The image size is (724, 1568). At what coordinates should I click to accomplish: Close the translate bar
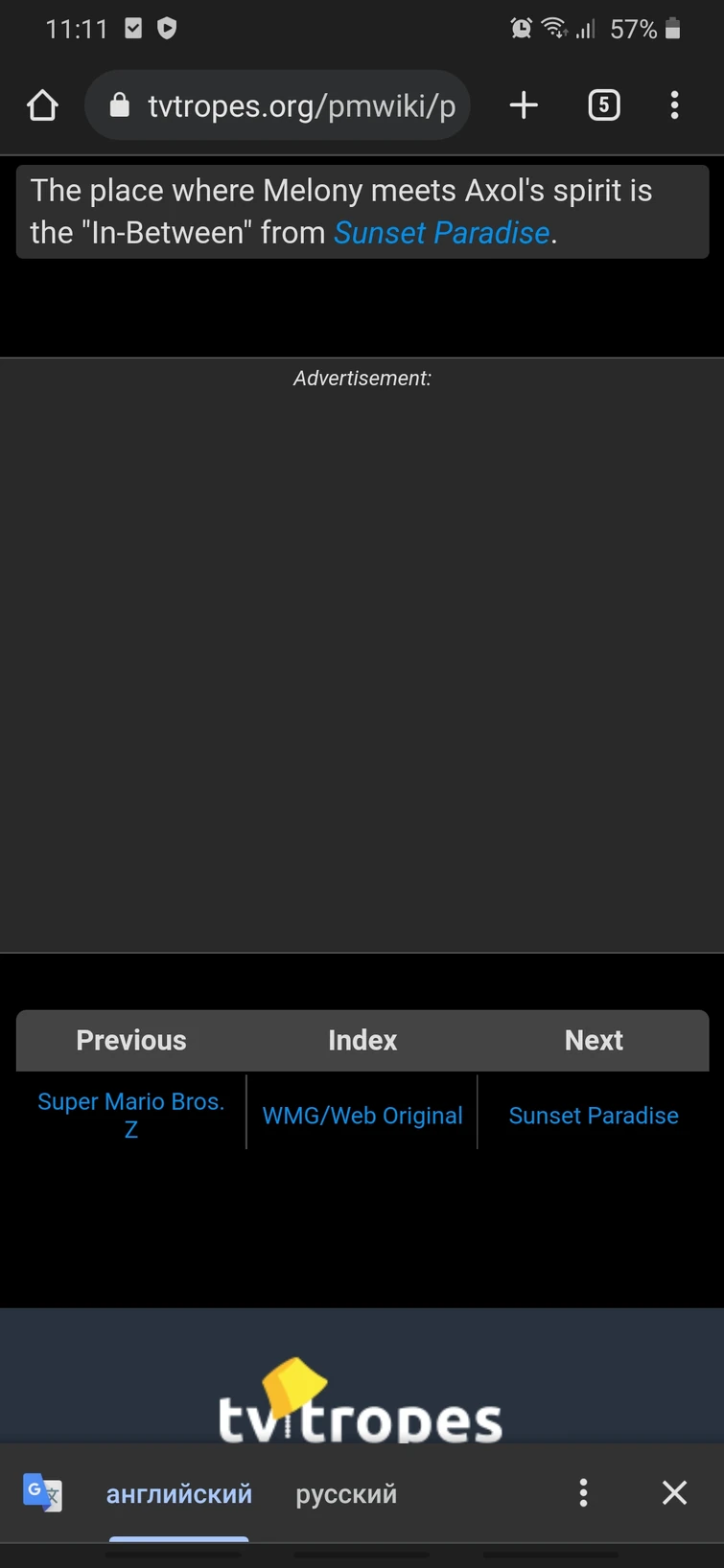pyautogui.click(x=675, y=1492)
